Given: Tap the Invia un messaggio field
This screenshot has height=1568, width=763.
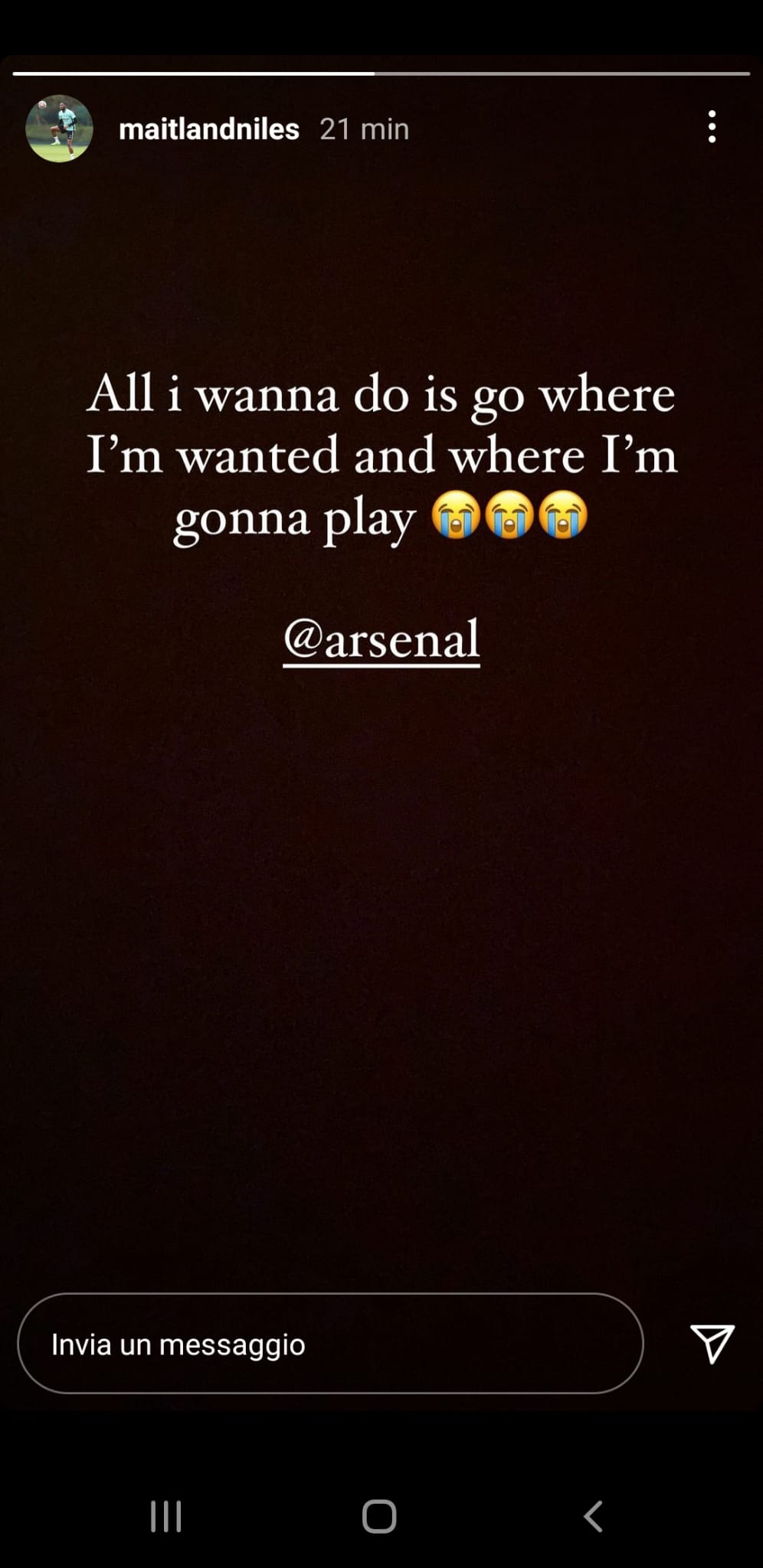Looking at the screenshot, I should pos(329,1344).
